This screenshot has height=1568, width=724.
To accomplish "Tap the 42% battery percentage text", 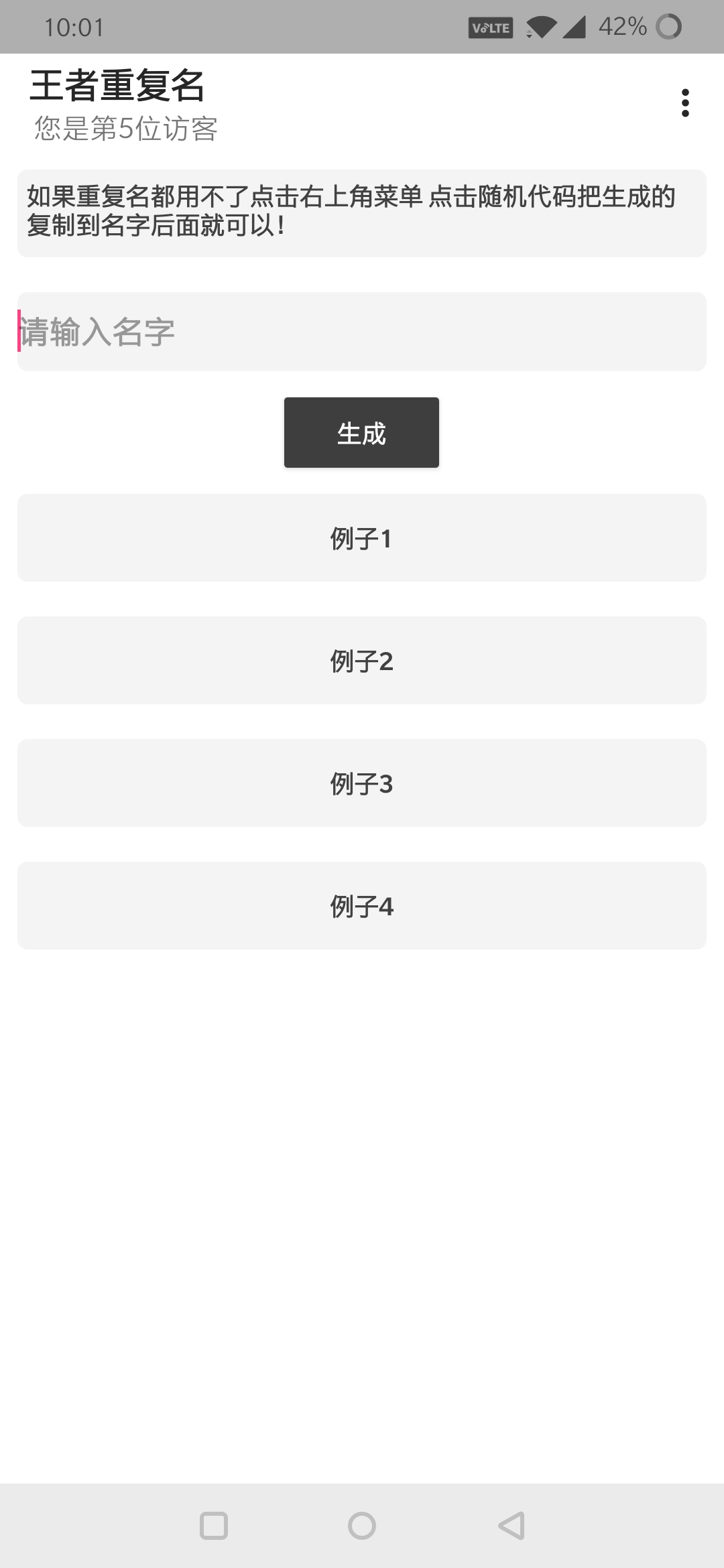I will 622,27.
